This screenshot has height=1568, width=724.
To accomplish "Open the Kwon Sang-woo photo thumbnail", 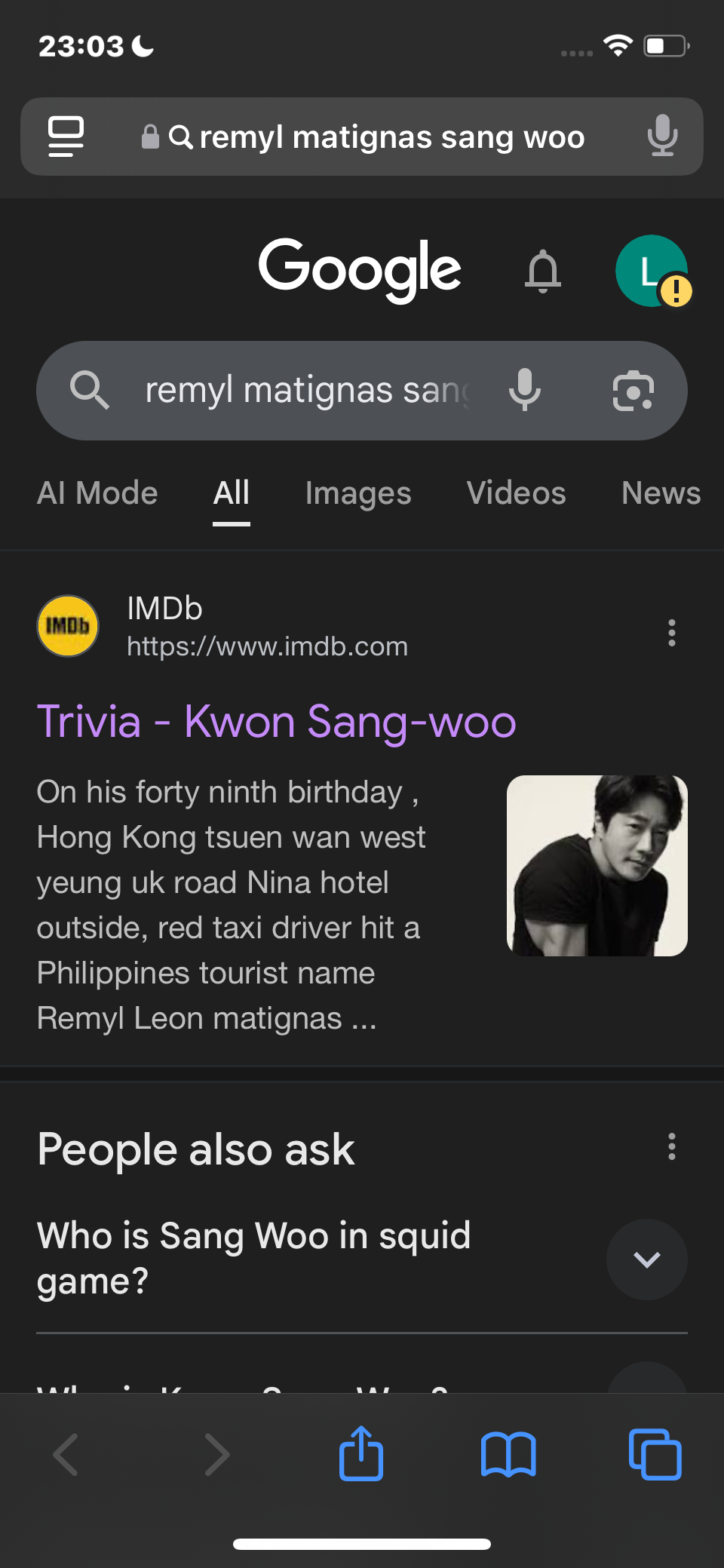I will tap(597, 866).
